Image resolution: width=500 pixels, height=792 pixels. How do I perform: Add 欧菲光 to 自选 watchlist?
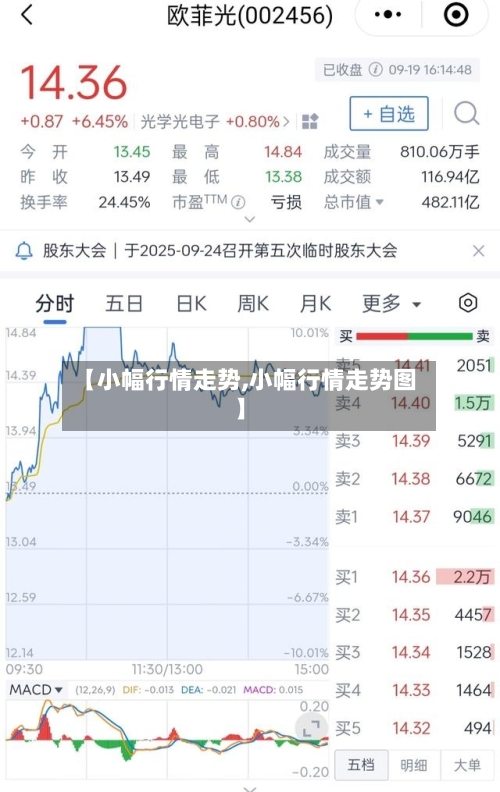click(x=389, y=114)
